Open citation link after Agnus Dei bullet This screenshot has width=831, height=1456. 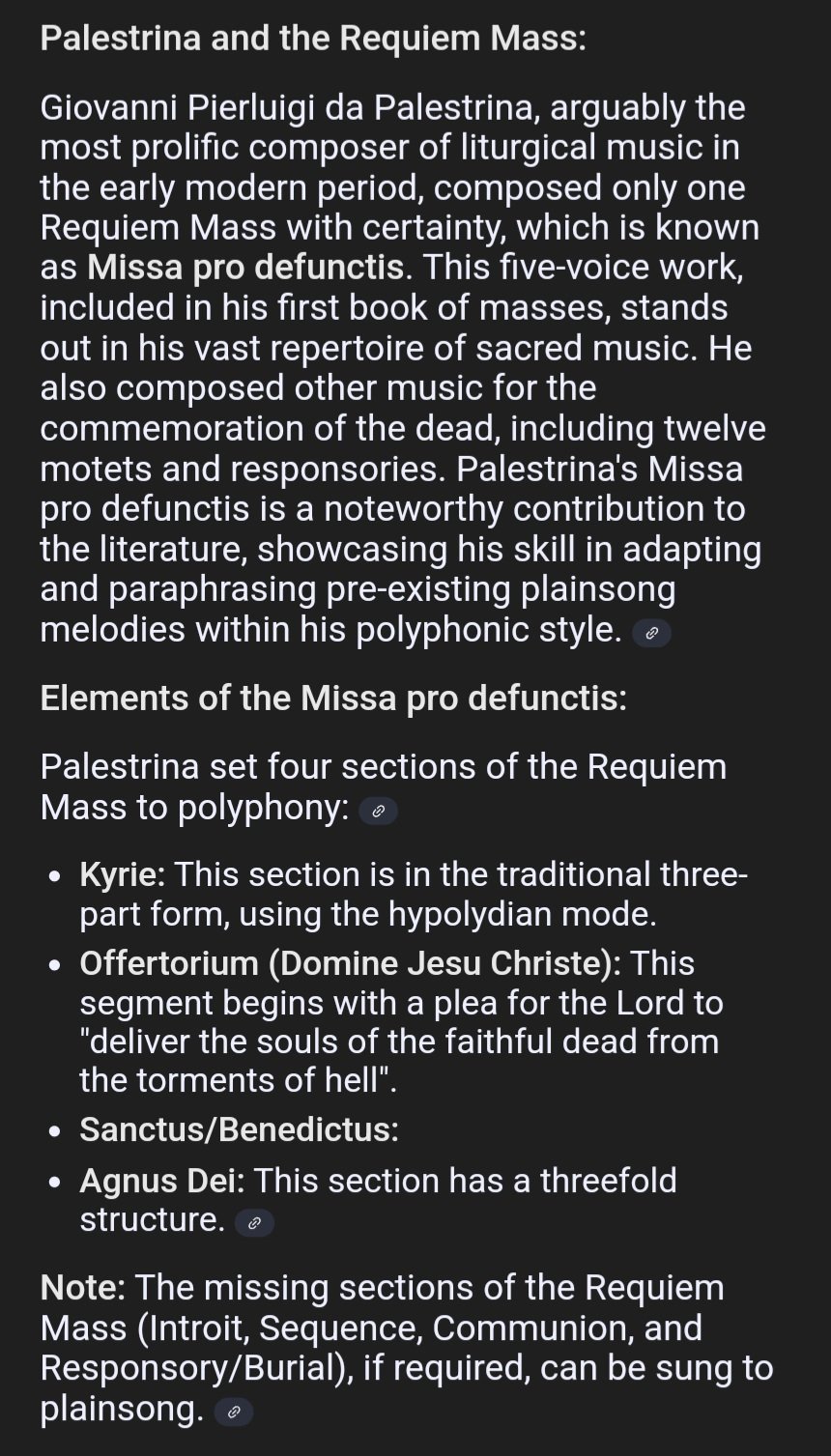(x=254, y=1223)
